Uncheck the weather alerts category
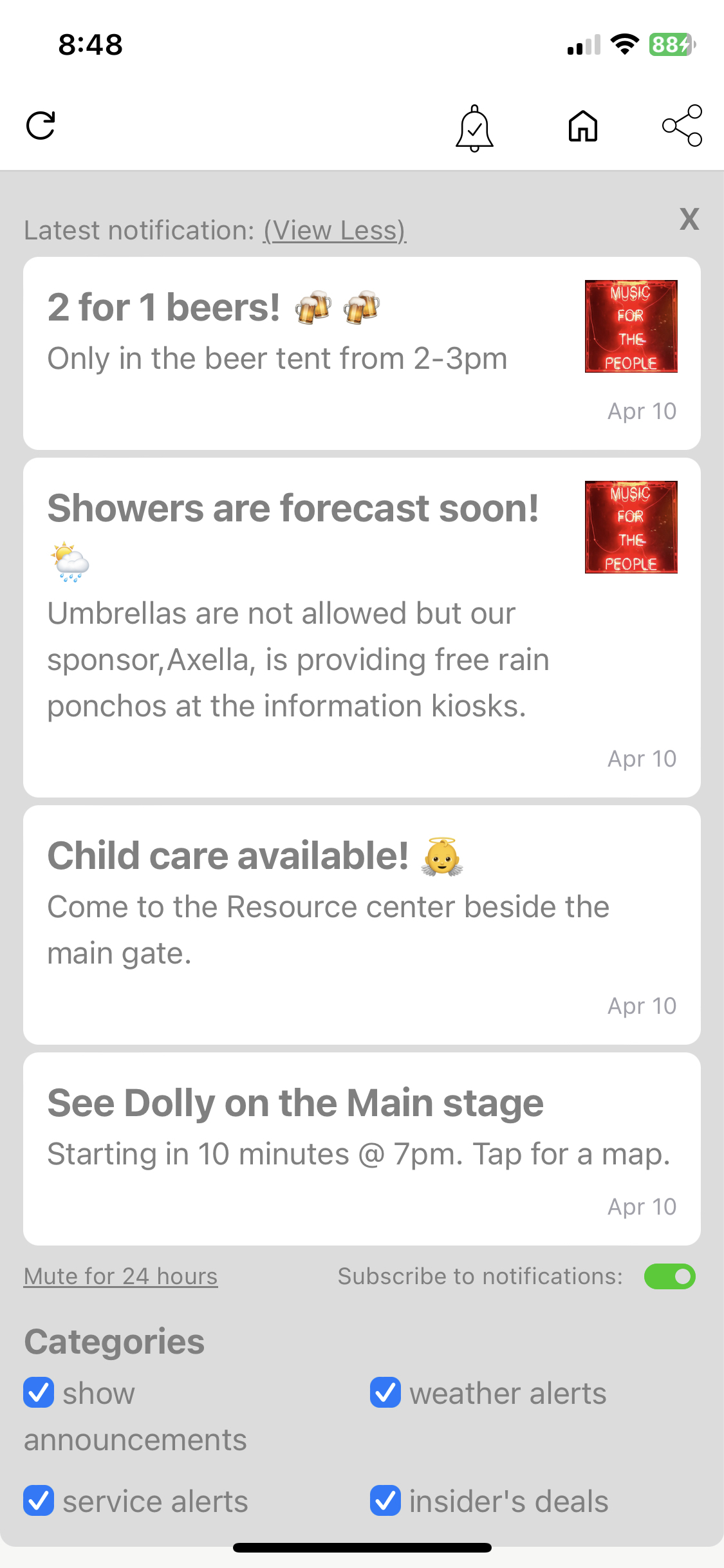The image size is (724, 1568). 385,1393
